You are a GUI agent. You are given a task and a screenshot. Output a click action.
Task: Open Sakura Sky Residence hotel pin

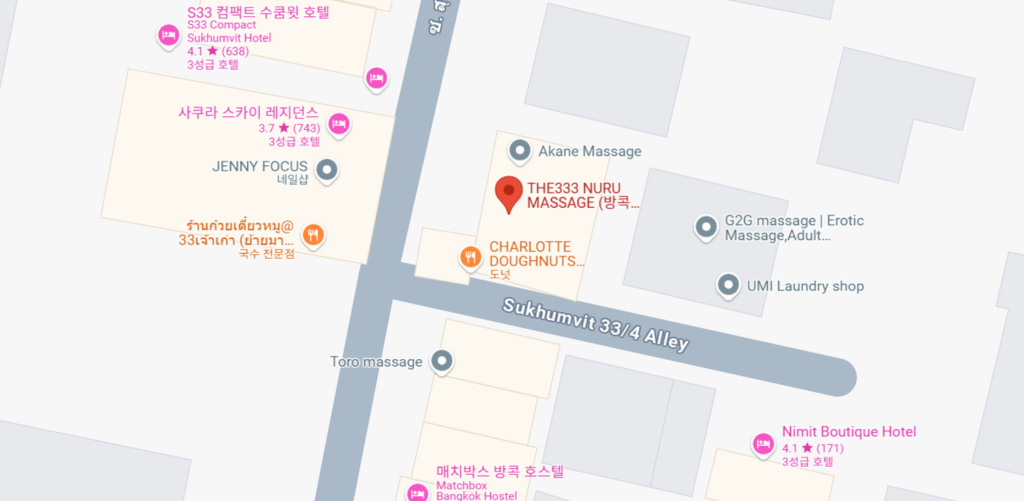(338, 123)
